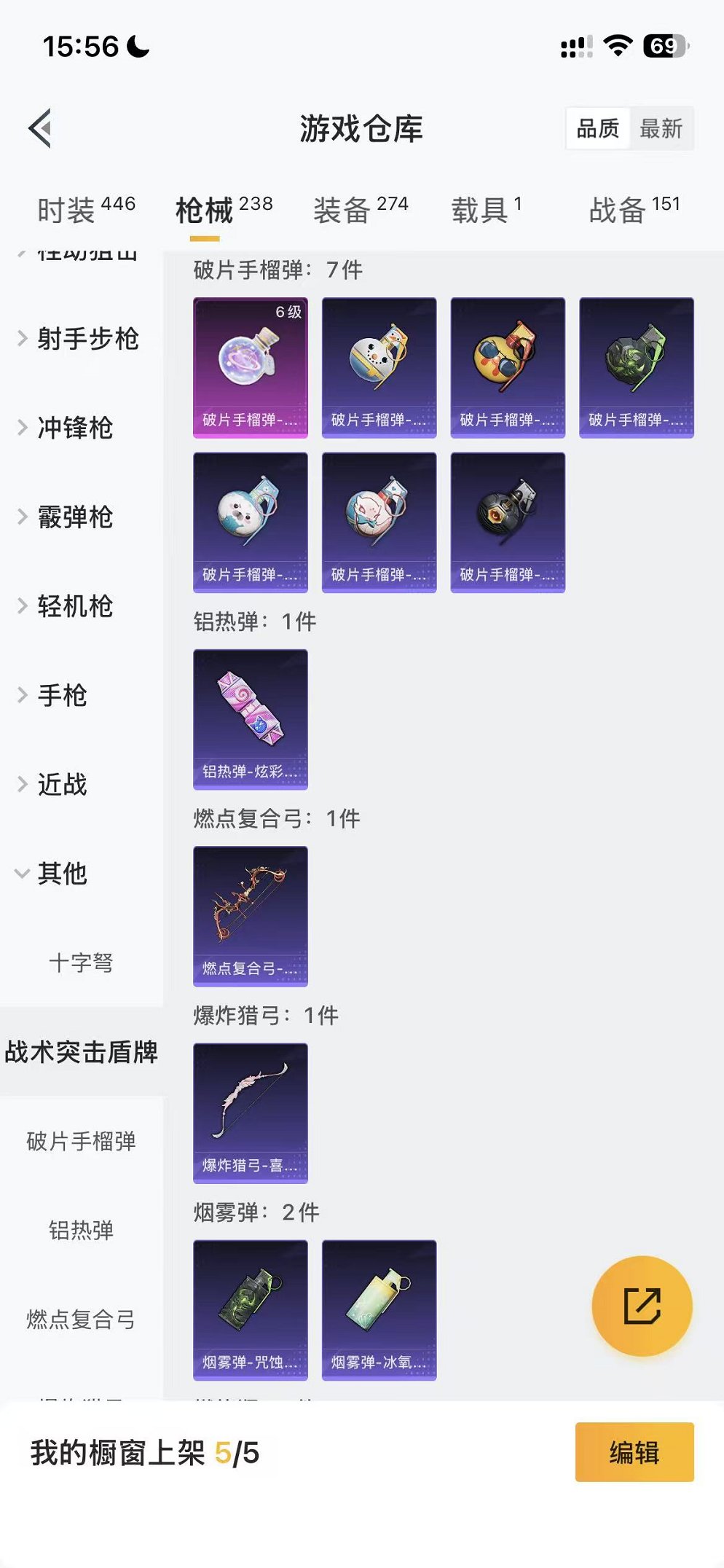Open the 铝热弹-炫彩 thermite item
Viewport: 724px width, 1568px height.
(251, 721)
